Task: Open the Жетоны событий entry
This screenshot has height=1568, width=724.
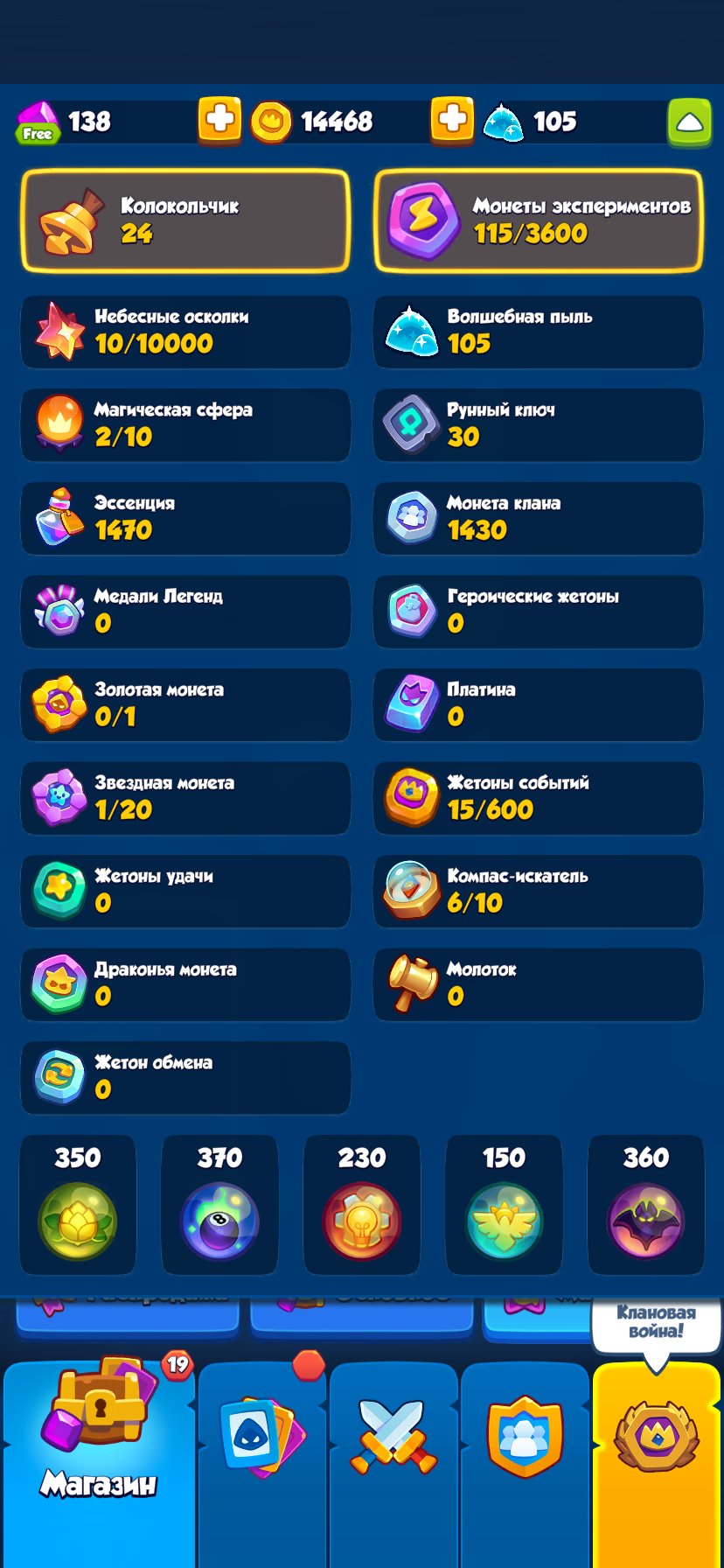Action: [x=538, y=798]
